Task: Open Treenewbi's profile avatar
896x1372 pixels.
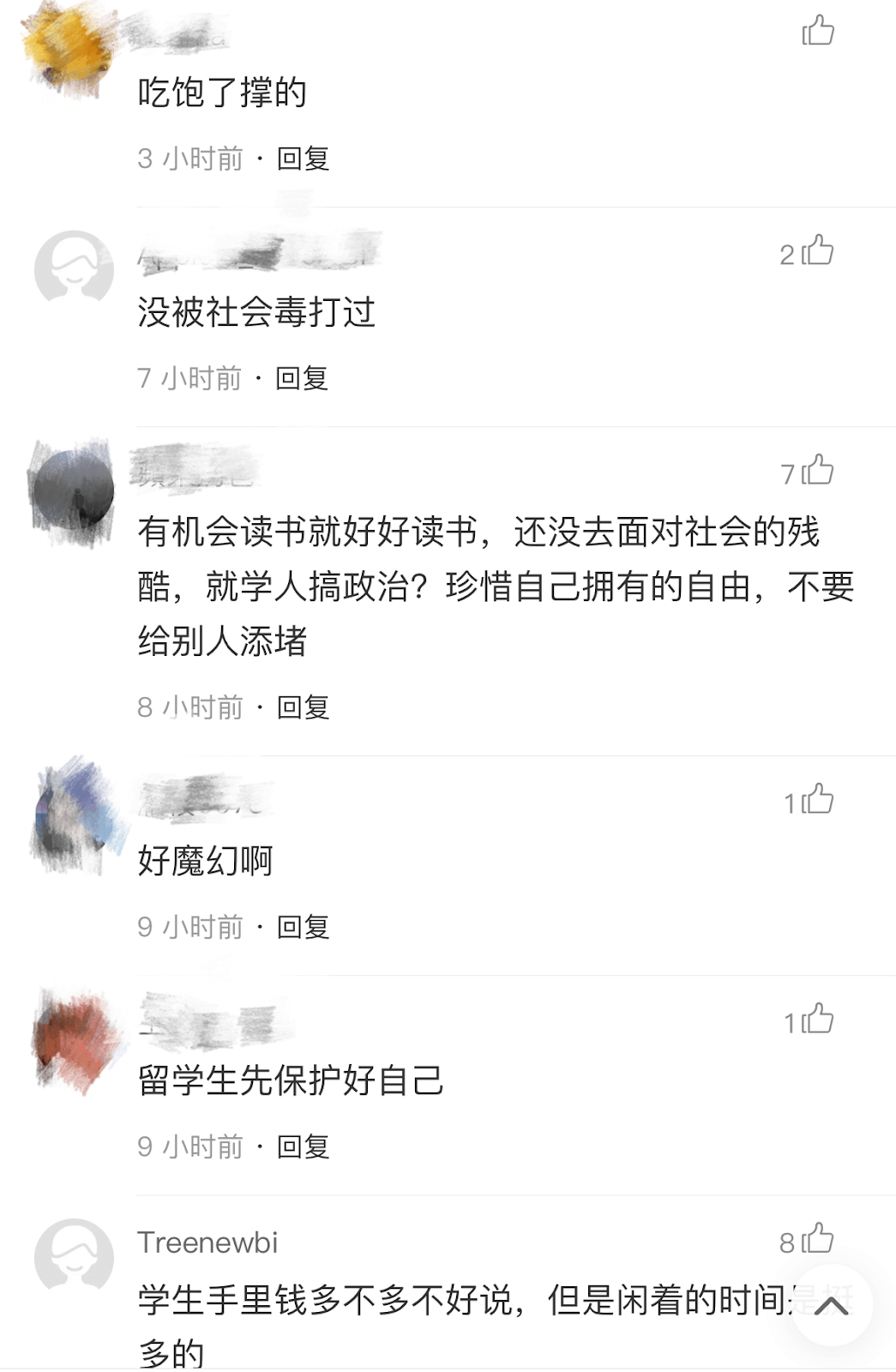Action: point(74,1255)
